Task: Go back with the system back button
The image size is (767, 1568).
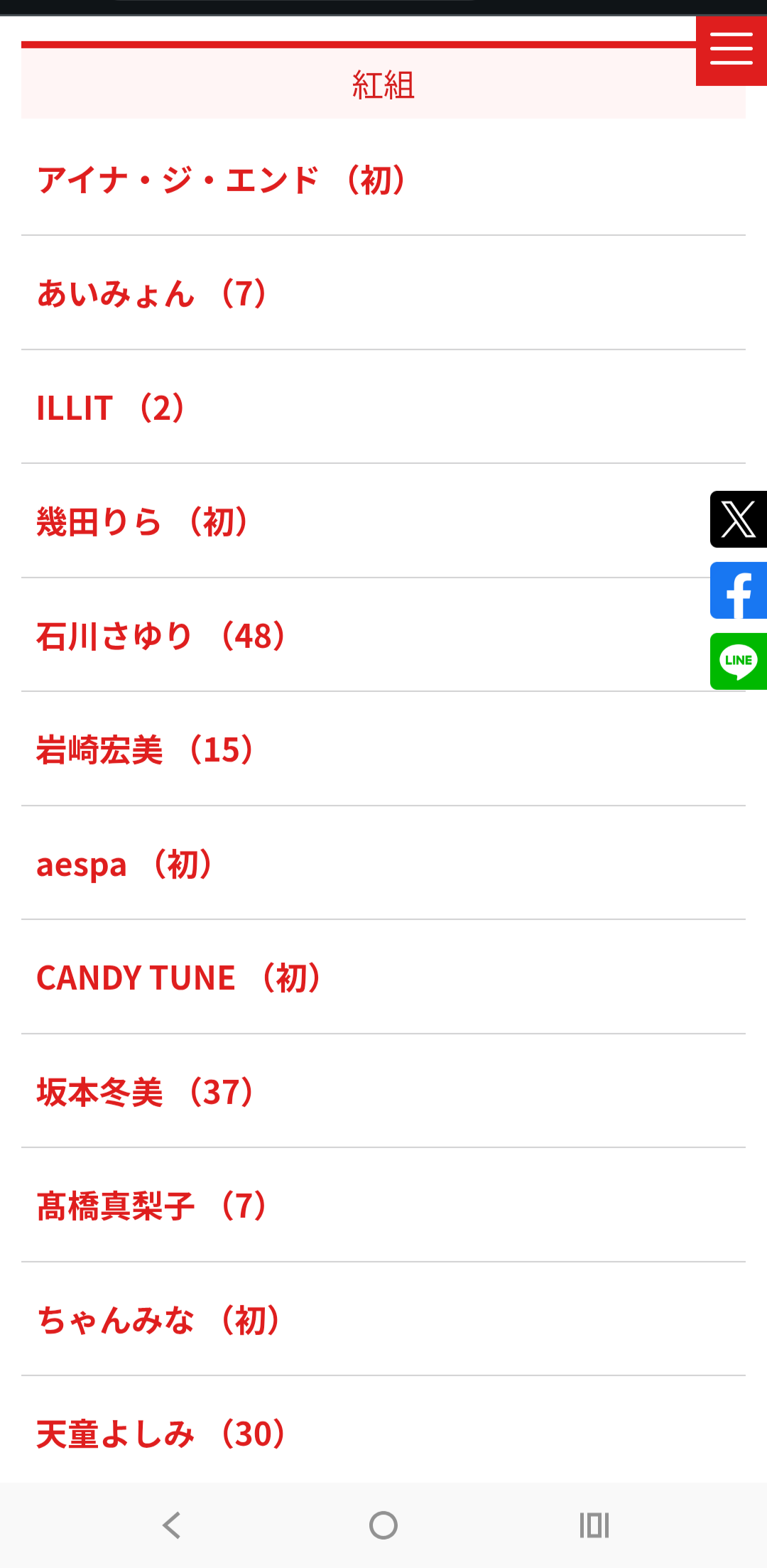Action: (172, 1525)
